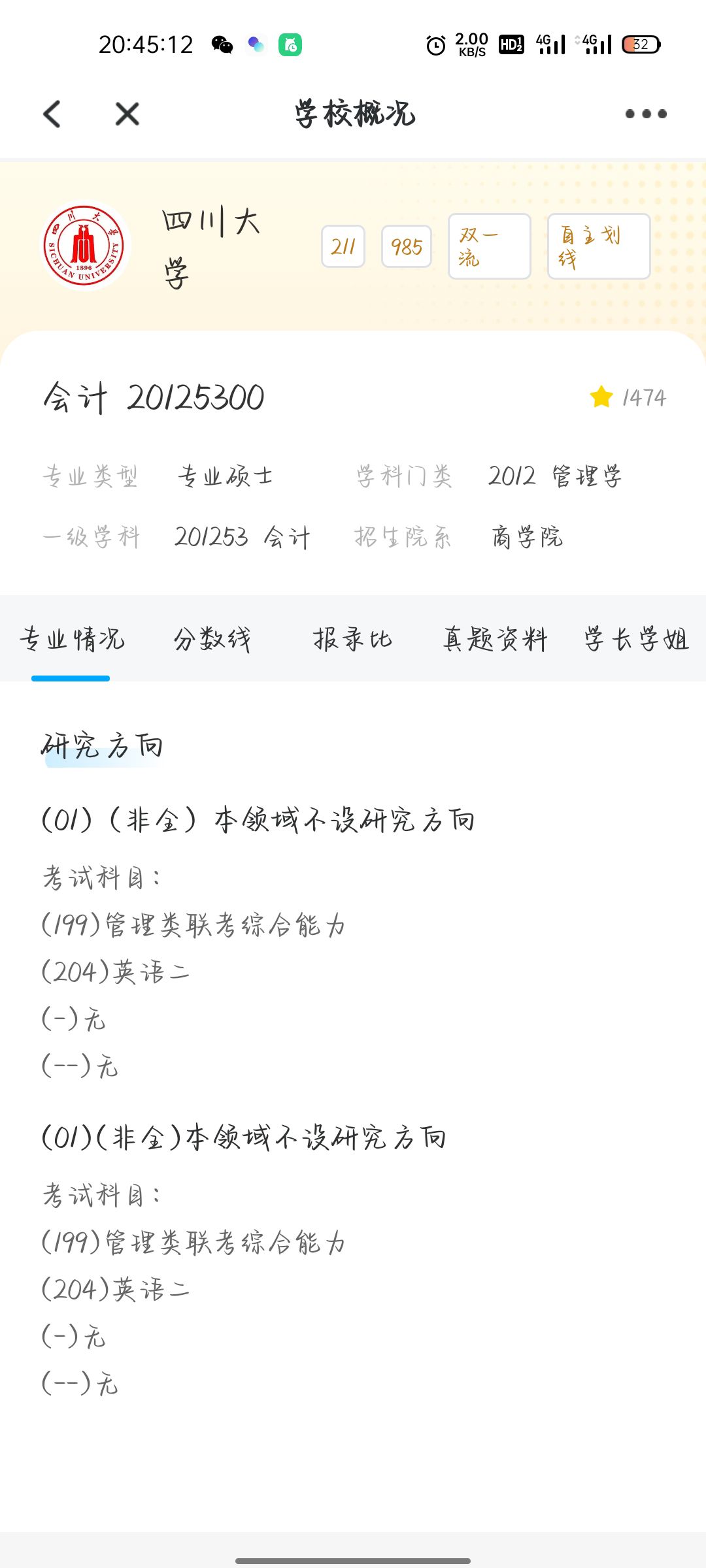Close the page with the X icon
706x1568 pixels.
(127, 114)
